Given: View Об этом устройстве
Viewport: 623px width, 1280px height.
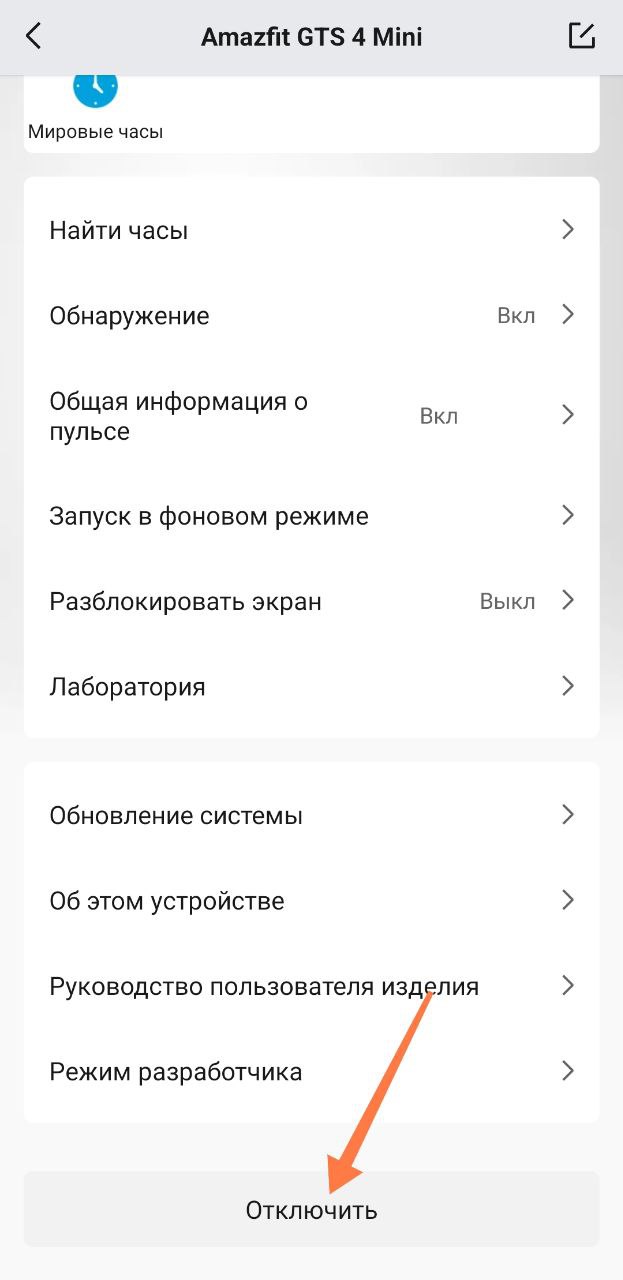Looking at the screenshot, I should pos(311,901).
